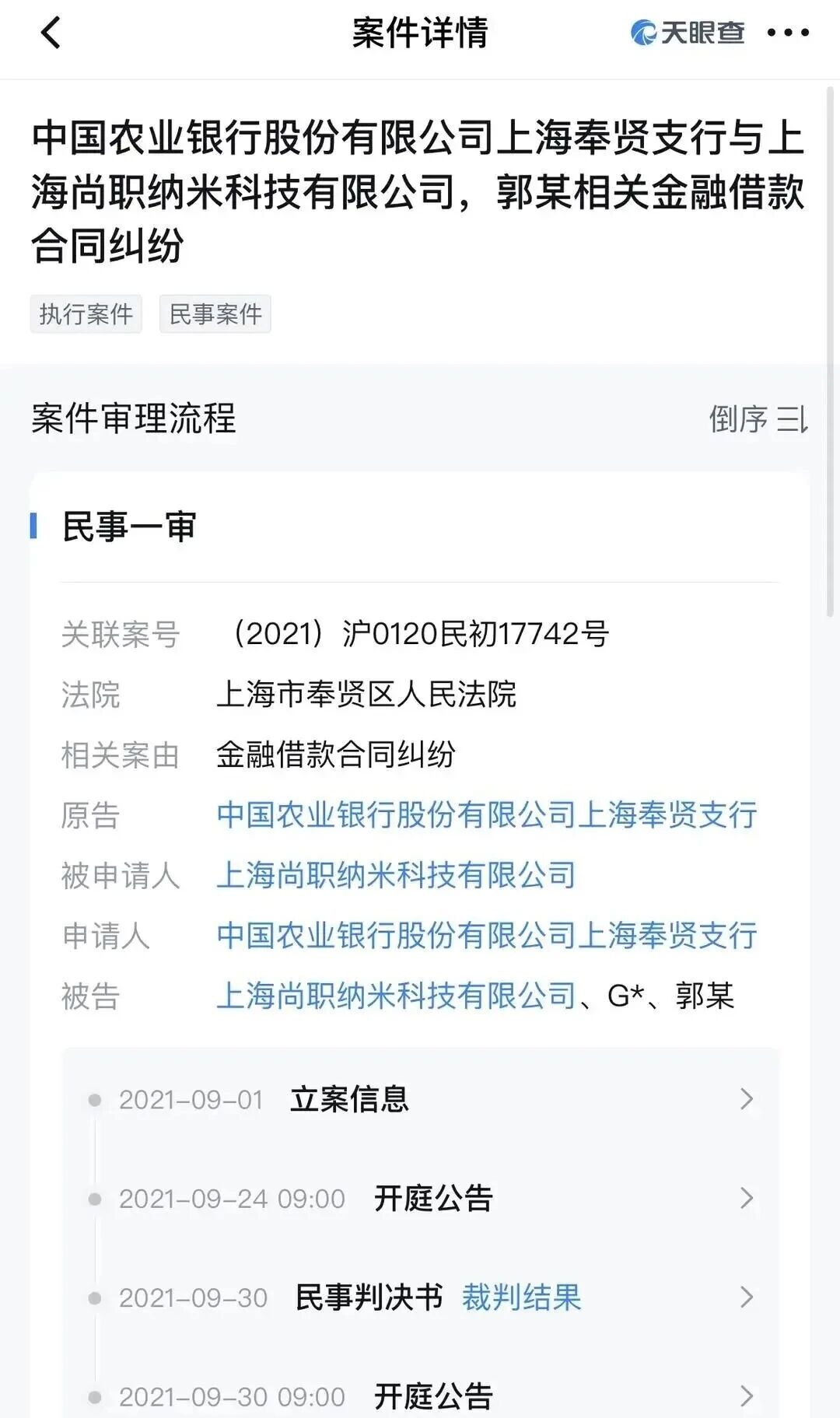Open the three-dot overflow menu
The image size is (840, 1418).
(x=788, y=33)
